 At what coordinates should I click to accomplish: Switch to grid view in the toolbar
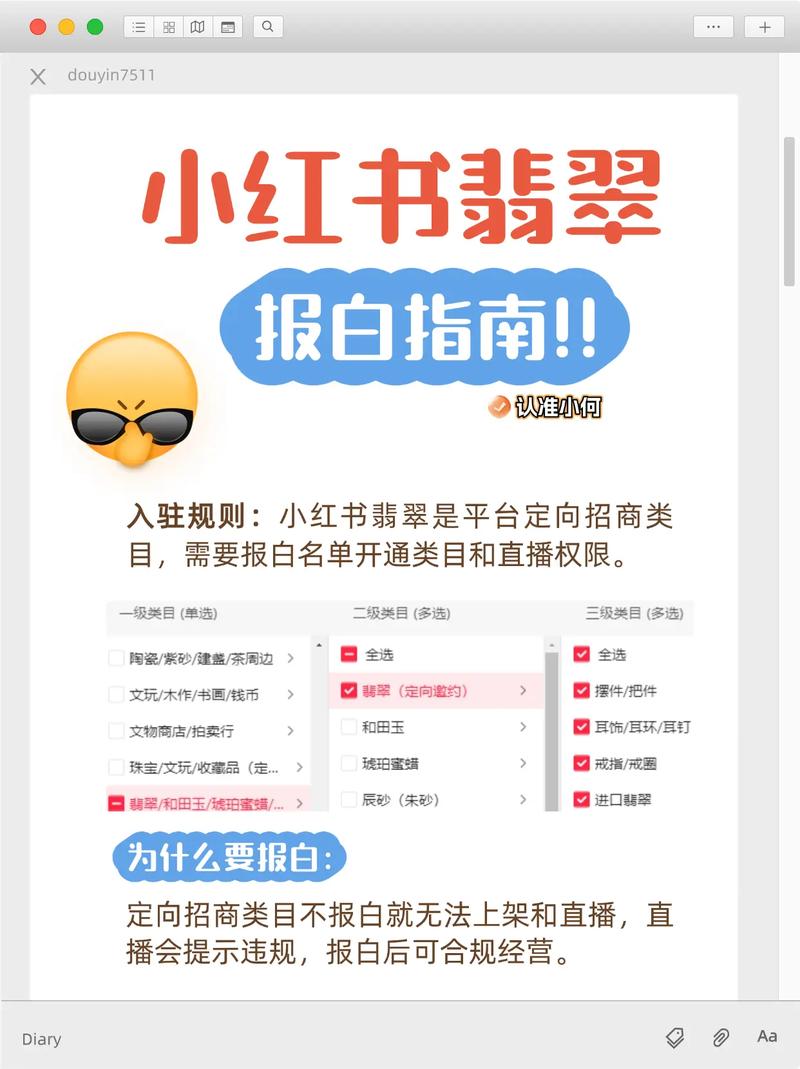168,27
